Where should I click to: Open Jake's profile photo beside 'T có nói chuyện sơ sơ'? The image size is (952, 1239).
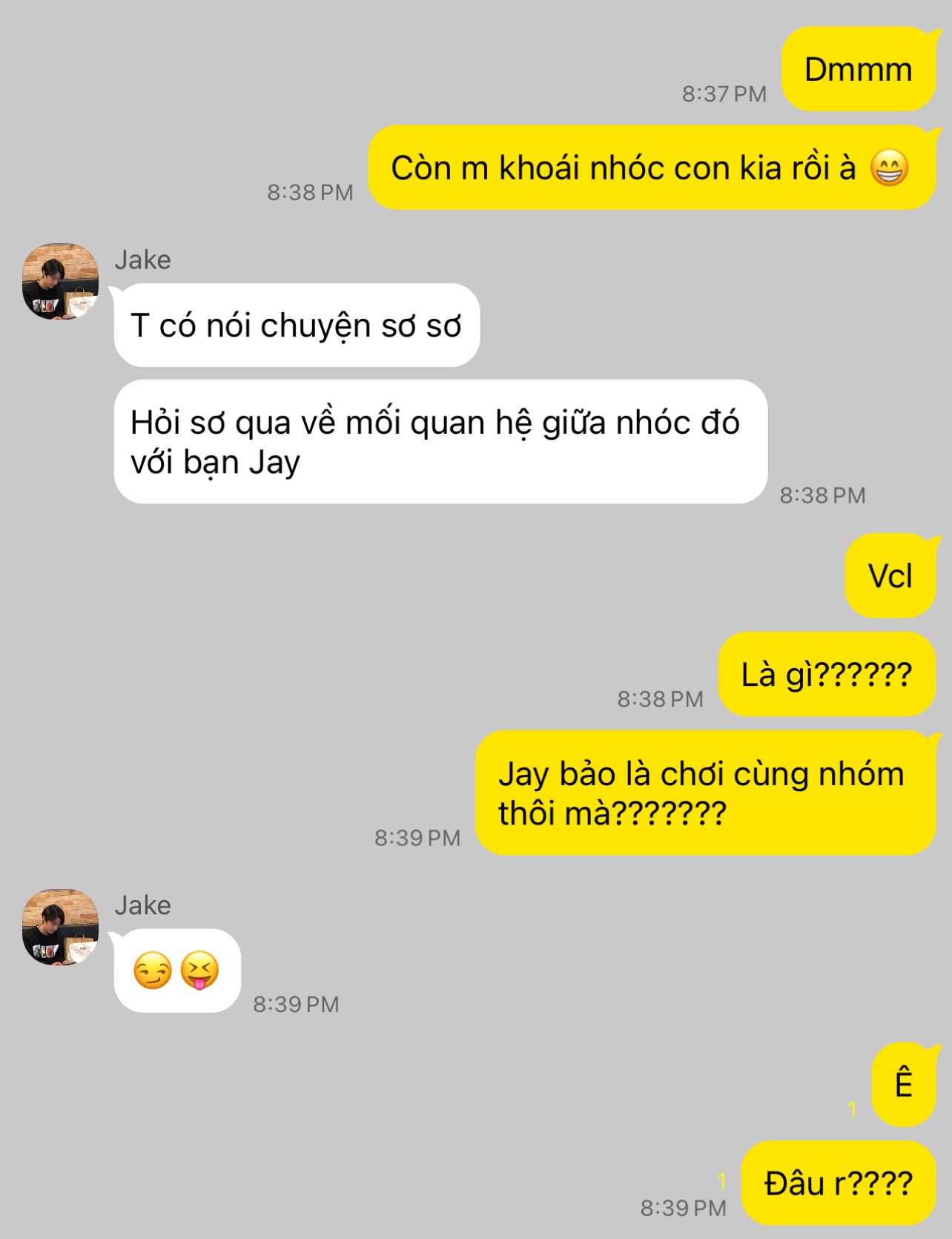tap(60, 282)
